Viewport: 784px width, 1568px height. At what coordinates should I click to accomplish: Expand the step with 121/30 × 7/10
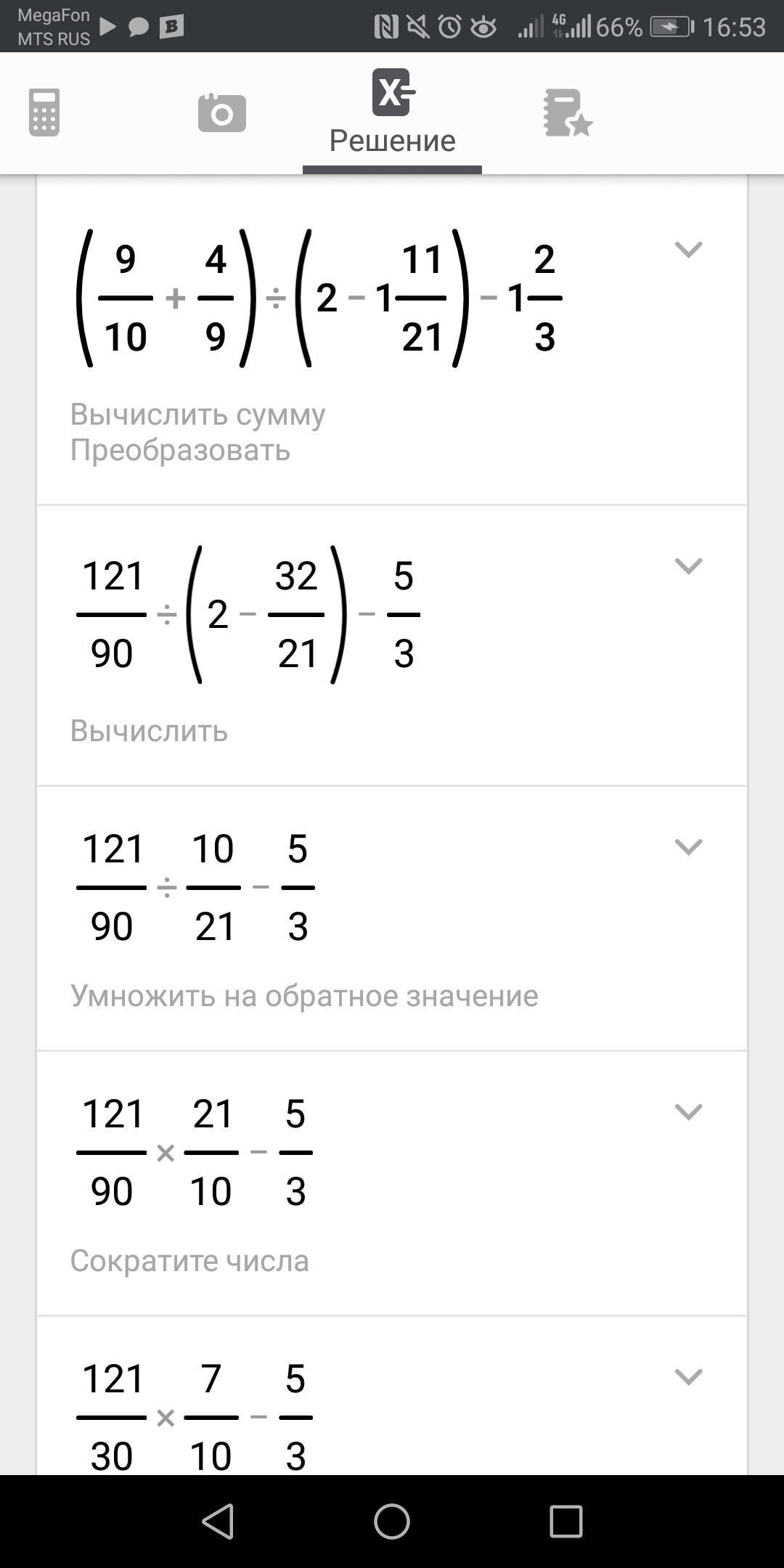688,1377
